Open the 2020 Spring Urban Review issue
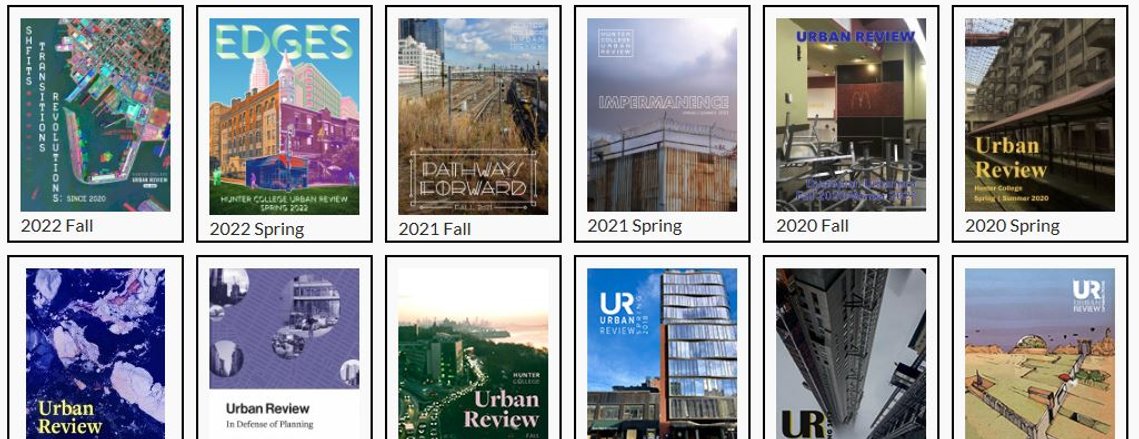The image size is (1139, 439). tap(1040, 115)
